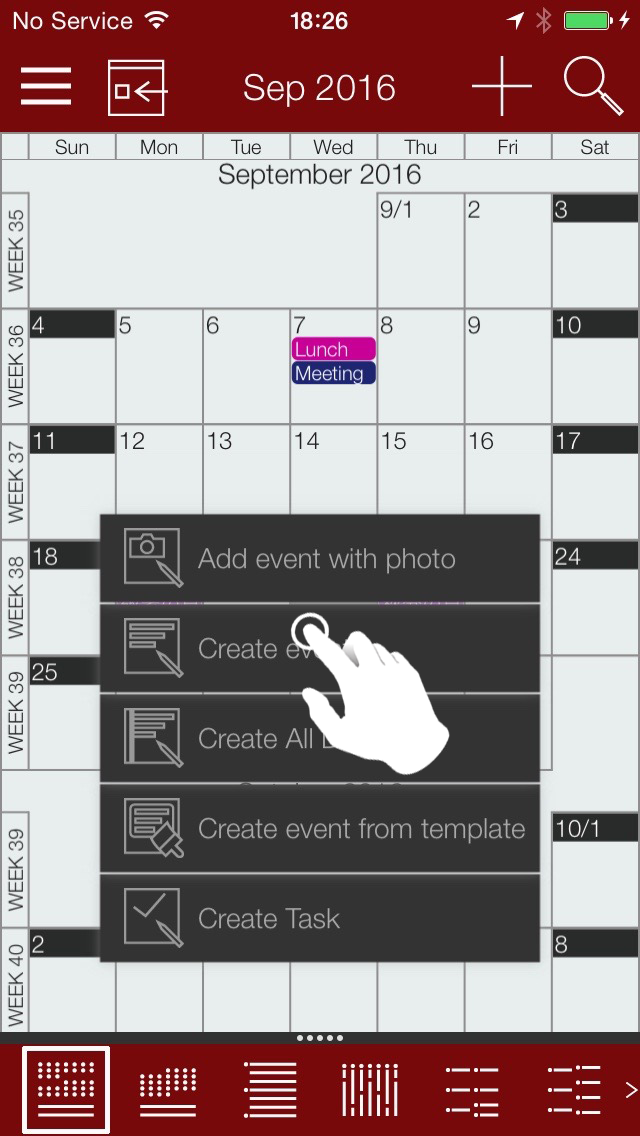This screenshot has height=1136, width=640.
Task: Select Create Task
Action: click(x=320, y=918)
